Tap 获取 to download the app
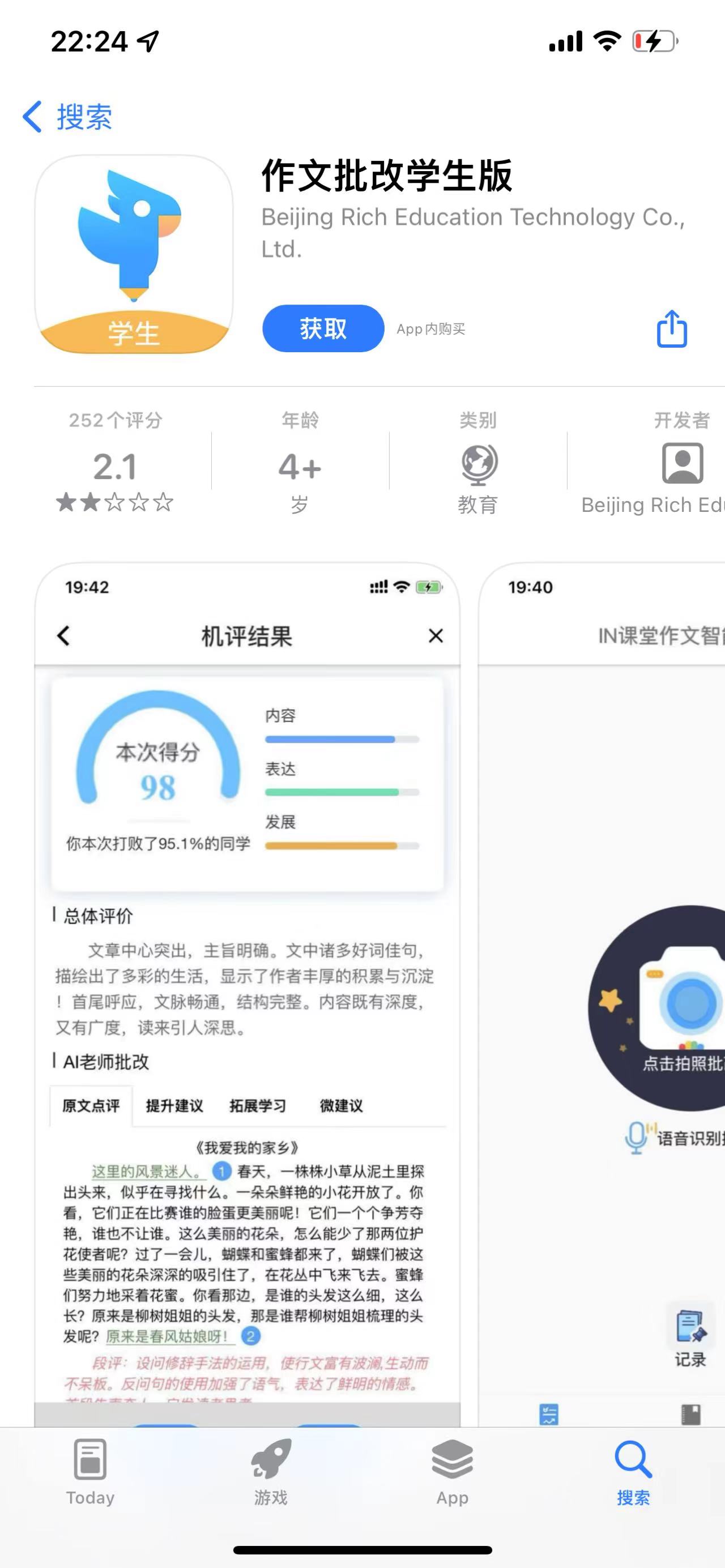The width and height of the screenshot is (725, 1568). 323,328
